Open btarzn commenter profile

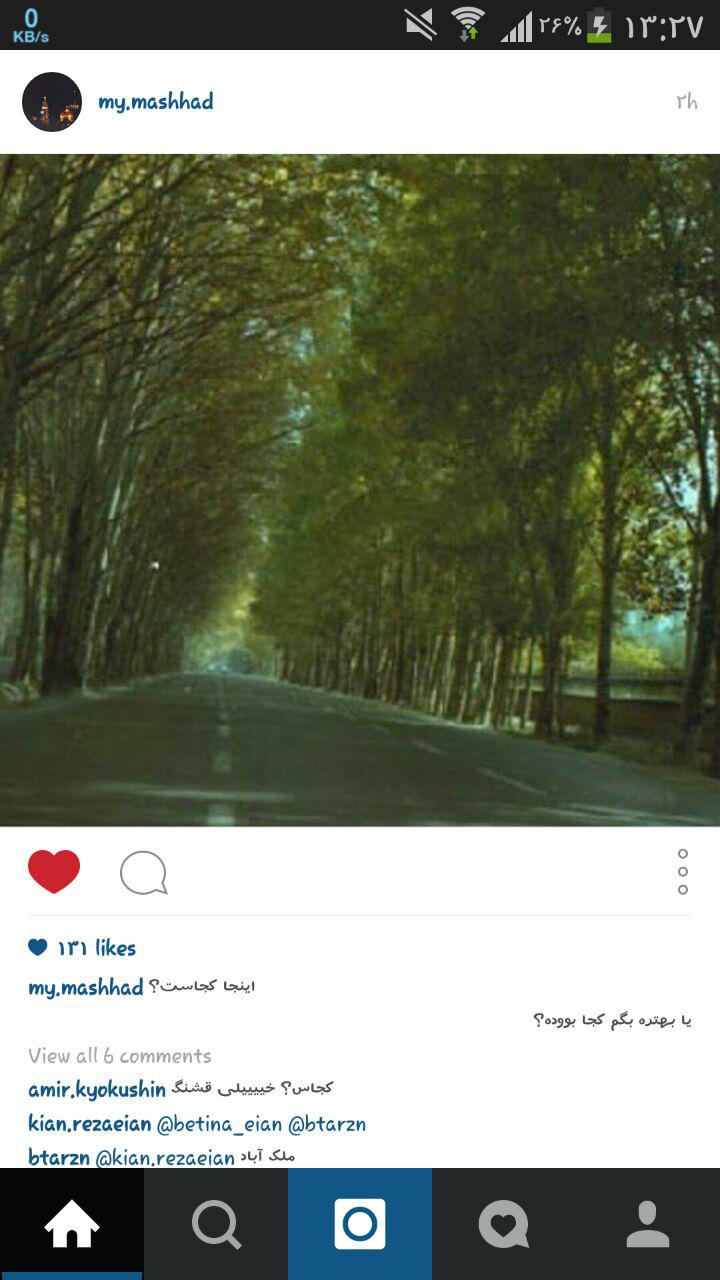58,1158
